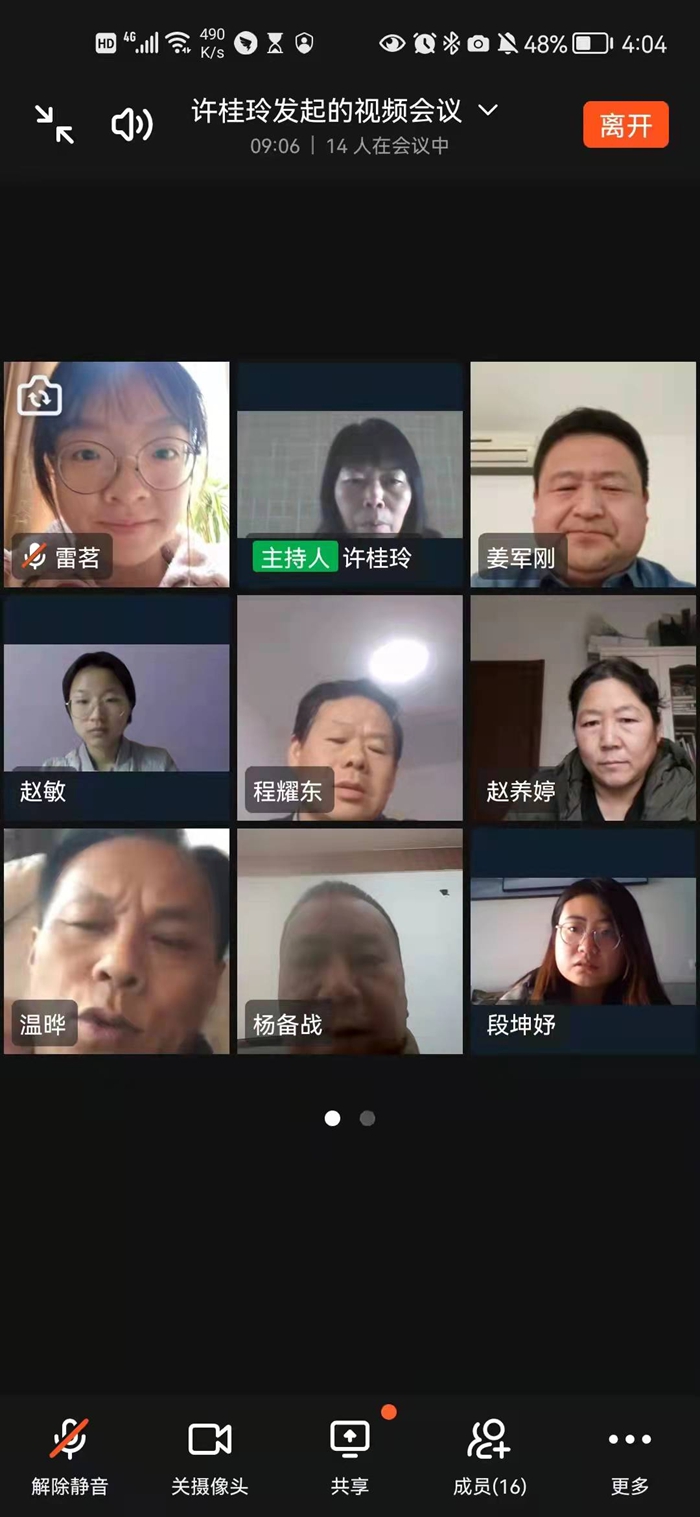Open 更多 for more options
The image size is (700, 1517).
(630, 1457)
